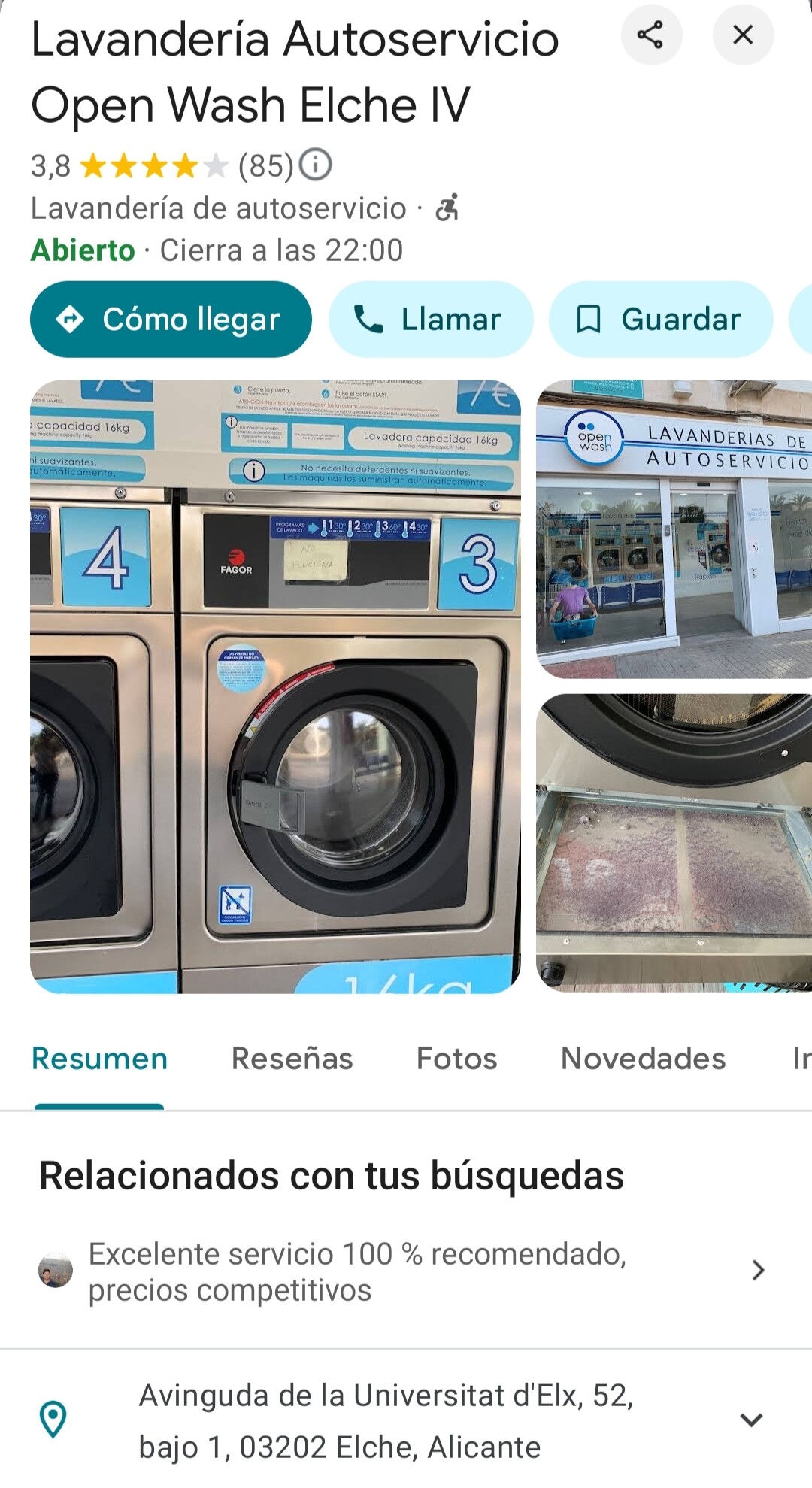Share this laundromat listing
Viewport: 812px width, 1488px height.
651,35
